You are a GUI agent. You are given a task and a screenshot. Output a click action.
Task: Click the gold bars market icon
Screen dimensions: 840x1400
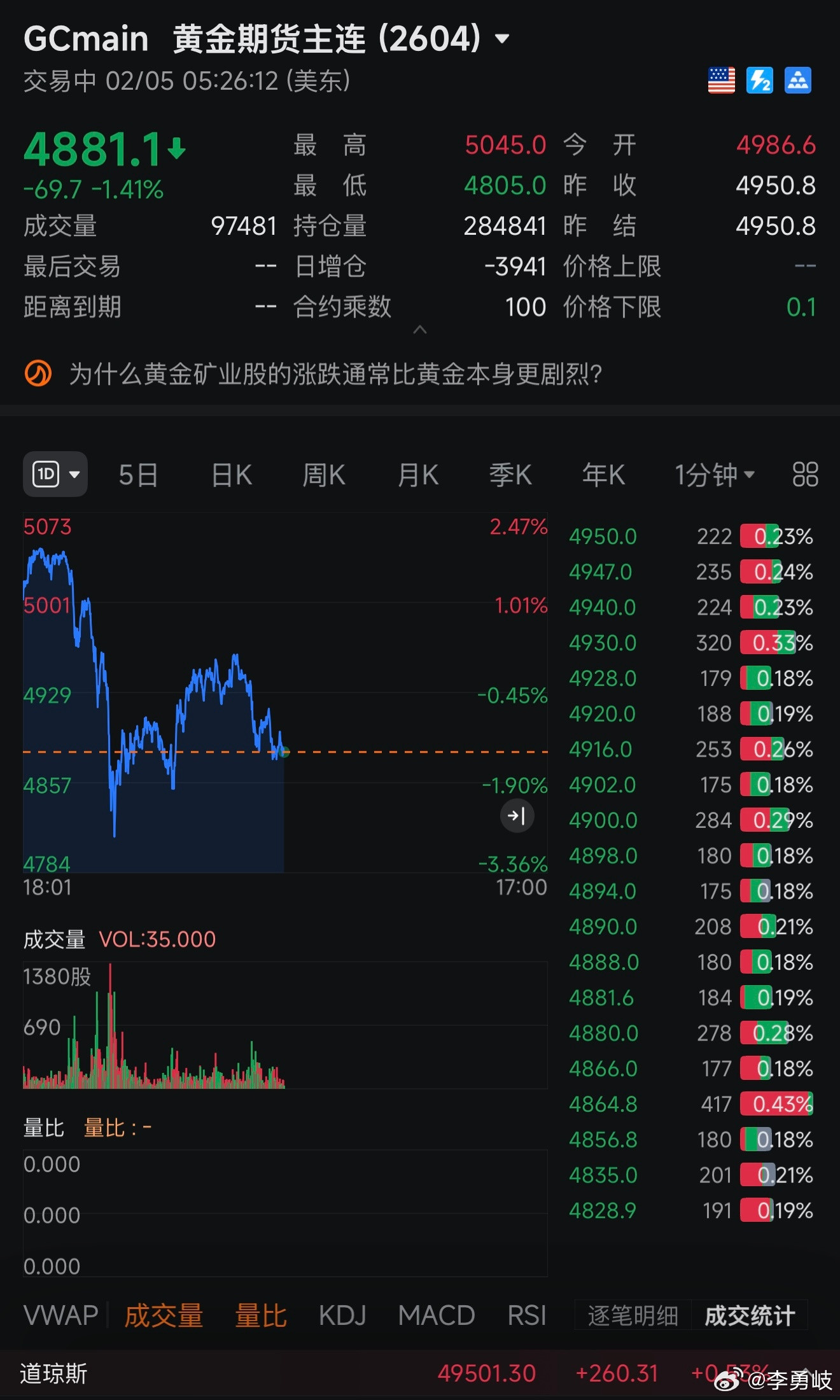797,80
